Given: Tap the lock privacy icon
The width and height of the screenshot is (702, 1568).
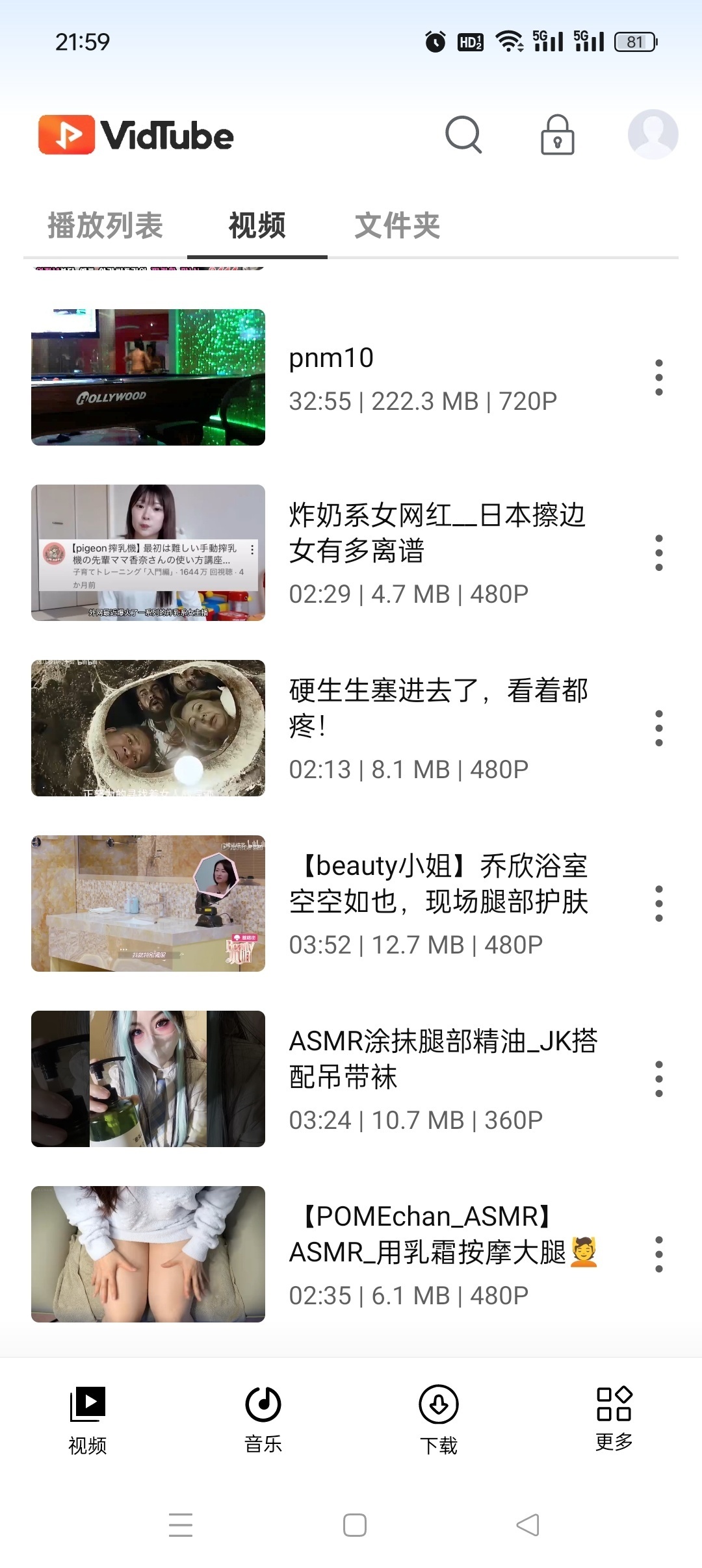Looking at the screenshot, I should (x=558, y=134).
